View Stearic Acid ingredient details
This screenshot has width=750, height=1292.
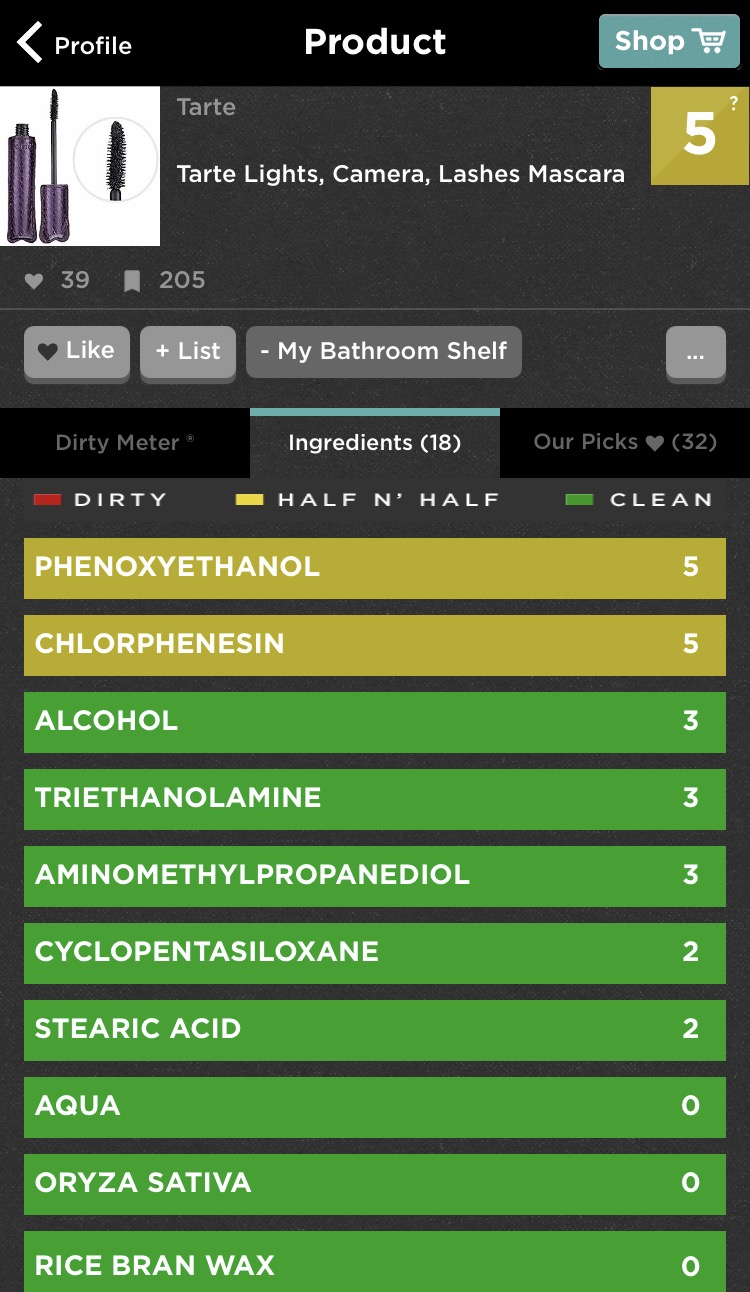coord(375,1030)
